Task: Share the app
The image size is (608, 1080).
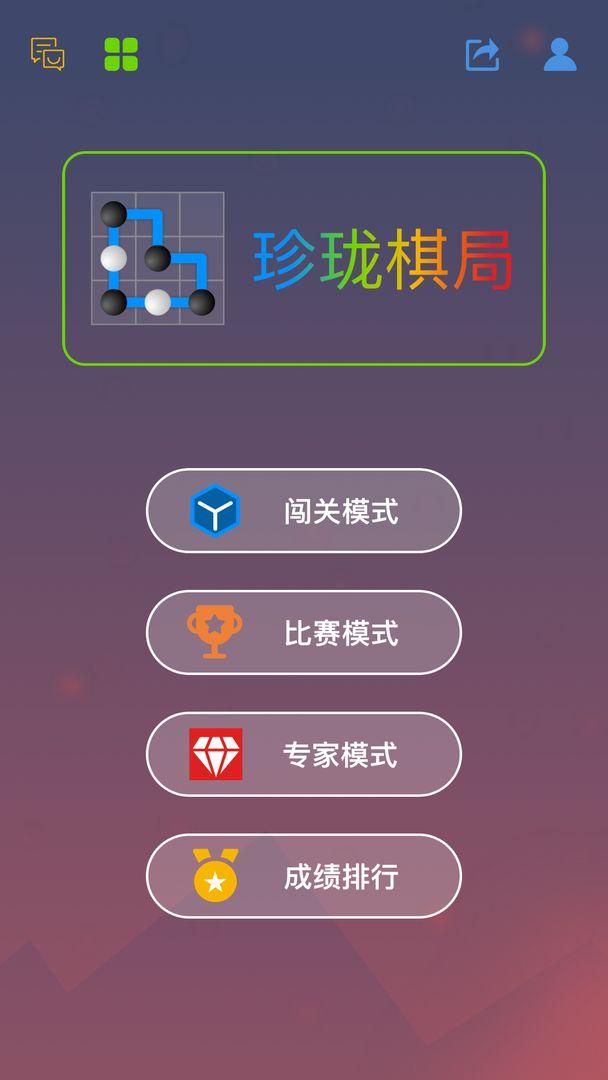Action: [483, 54]
